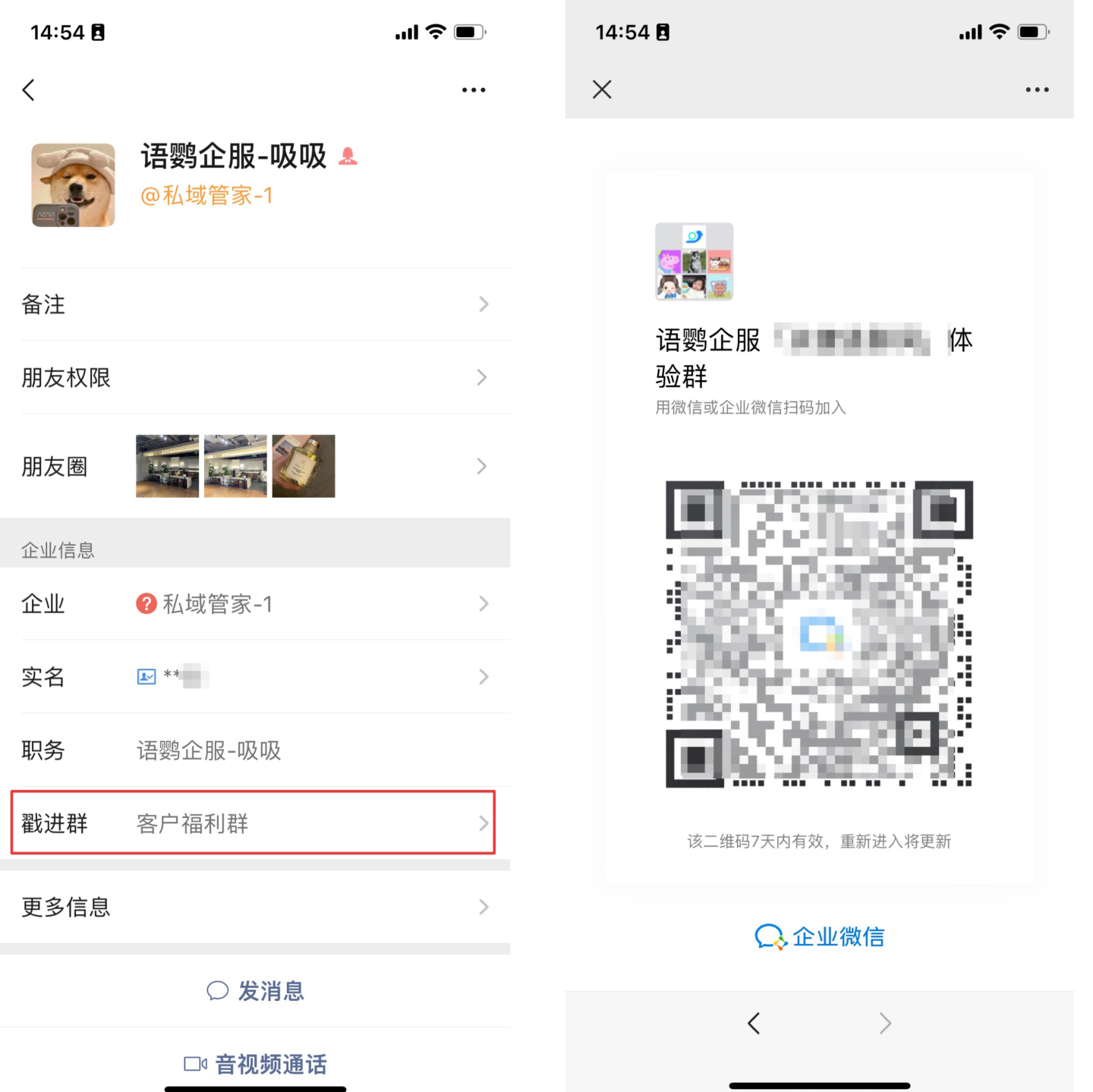Open the 实名 row
Image resolution: width=1093 pixels, height=1092 pixels.
tap(255, 677)
